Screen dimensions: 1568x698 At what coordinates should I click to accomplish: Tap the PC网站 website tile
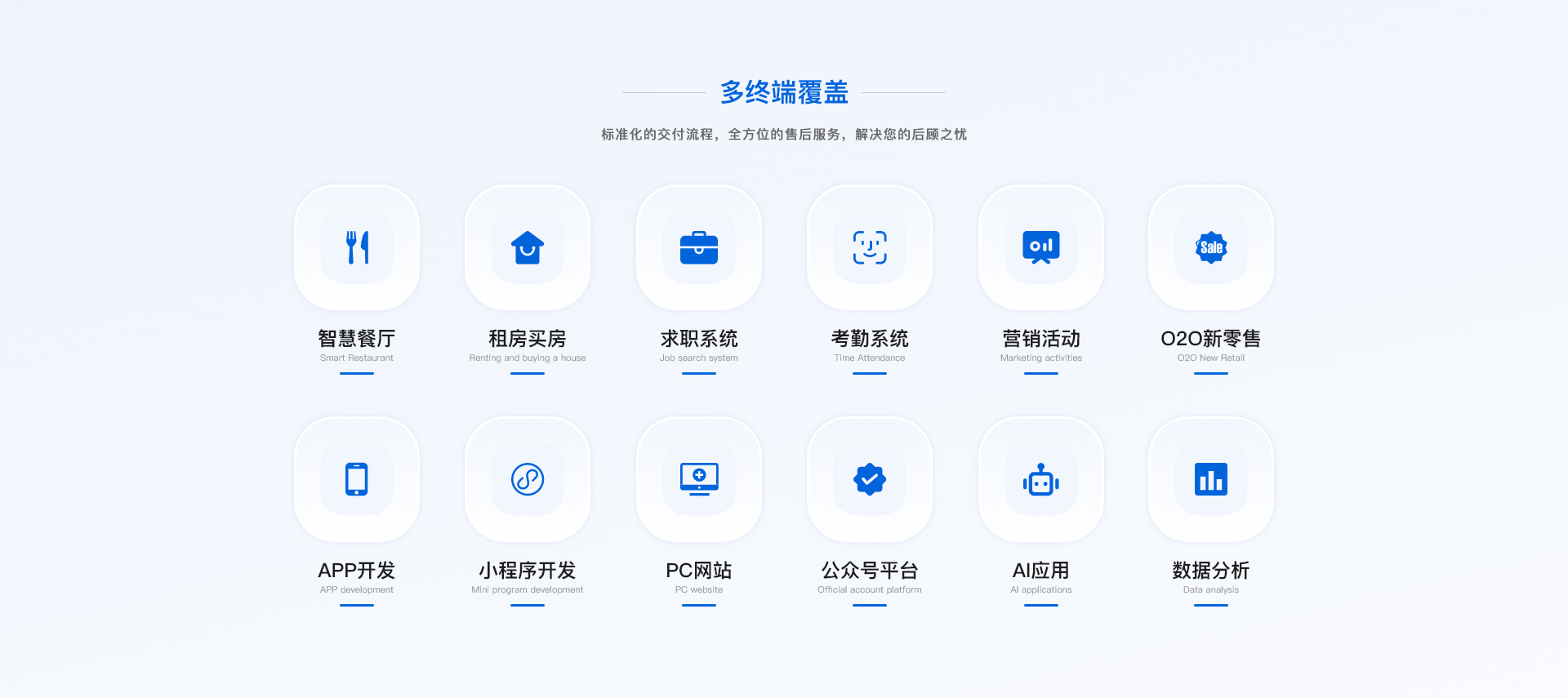[x=699, y=479]
